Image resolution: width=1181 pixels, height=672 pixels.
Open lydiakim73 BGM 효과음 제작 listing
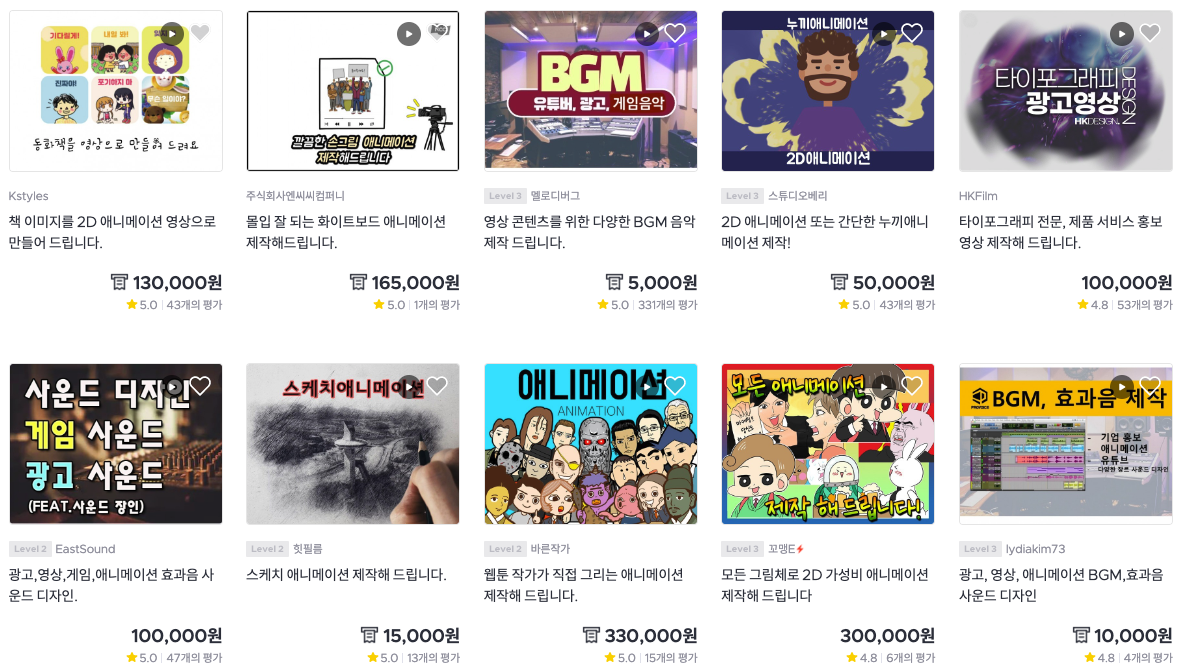coord(1061,585)
